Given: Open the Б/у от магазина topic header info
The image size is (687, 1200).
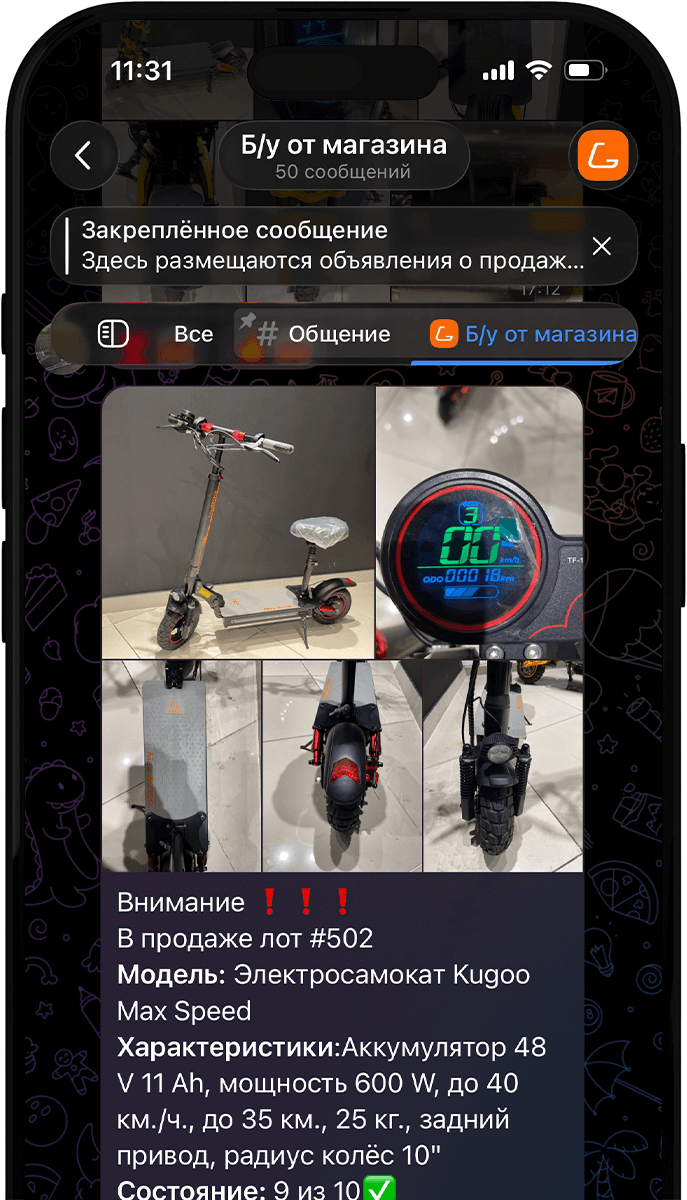Looking at the screenshot, I should (343, 156).
